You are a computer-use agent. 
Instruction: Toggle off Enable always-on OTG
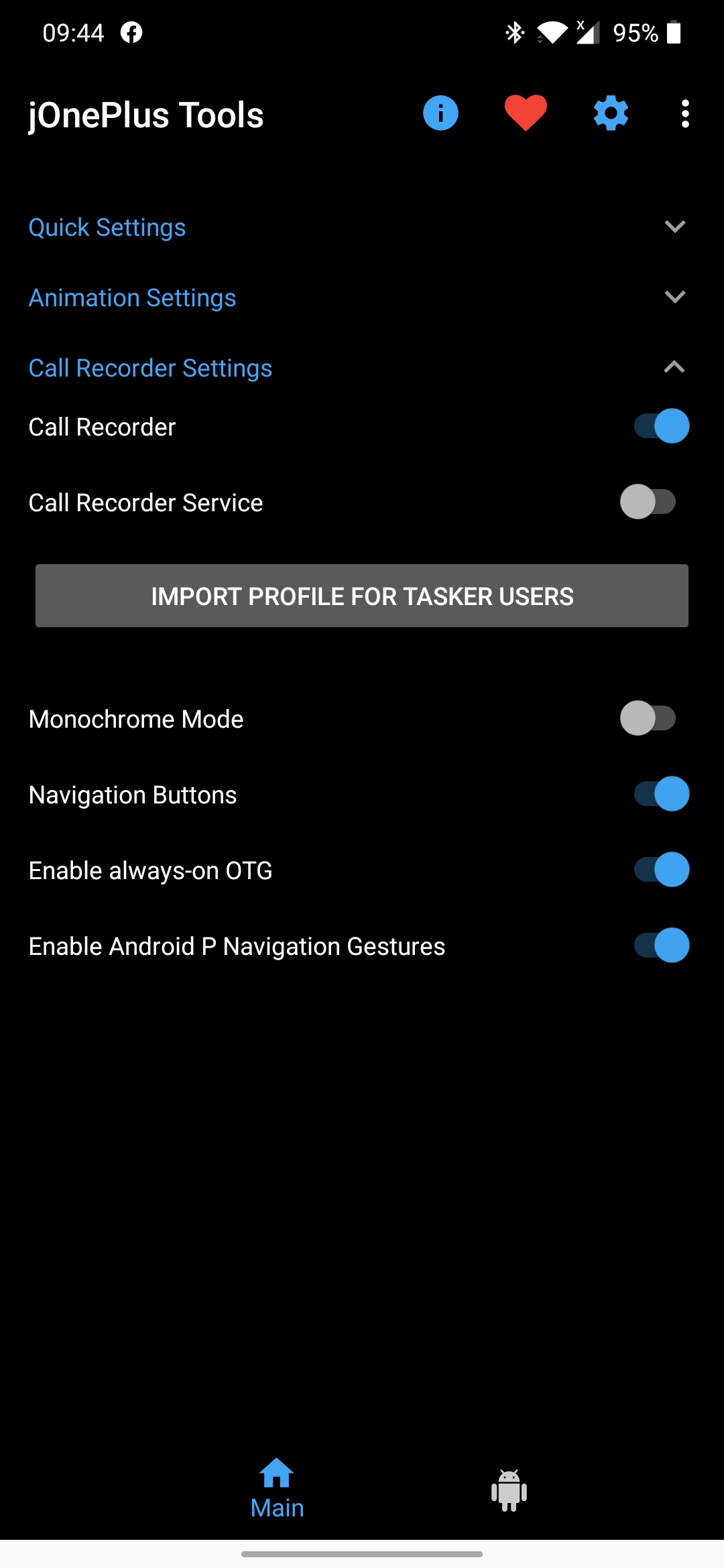point(661,870)
